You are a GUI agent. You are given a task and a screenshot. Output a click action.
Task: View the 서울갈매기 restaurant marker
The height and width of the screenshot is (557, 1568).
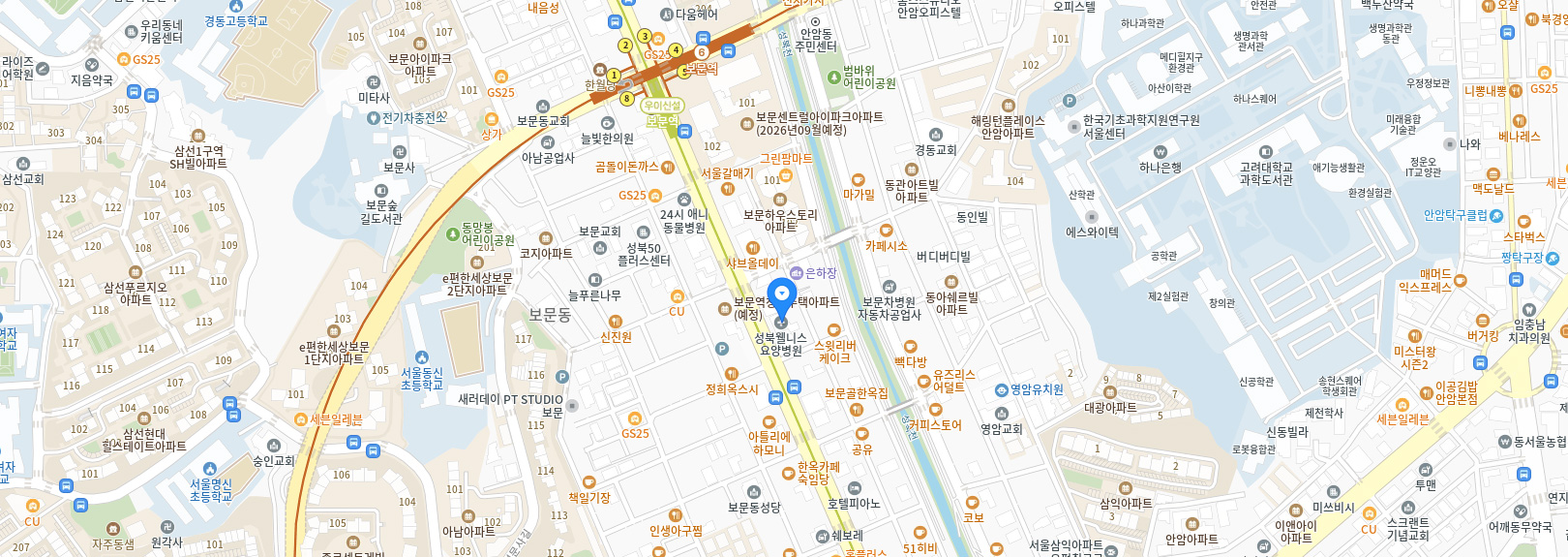pos(728,188)
